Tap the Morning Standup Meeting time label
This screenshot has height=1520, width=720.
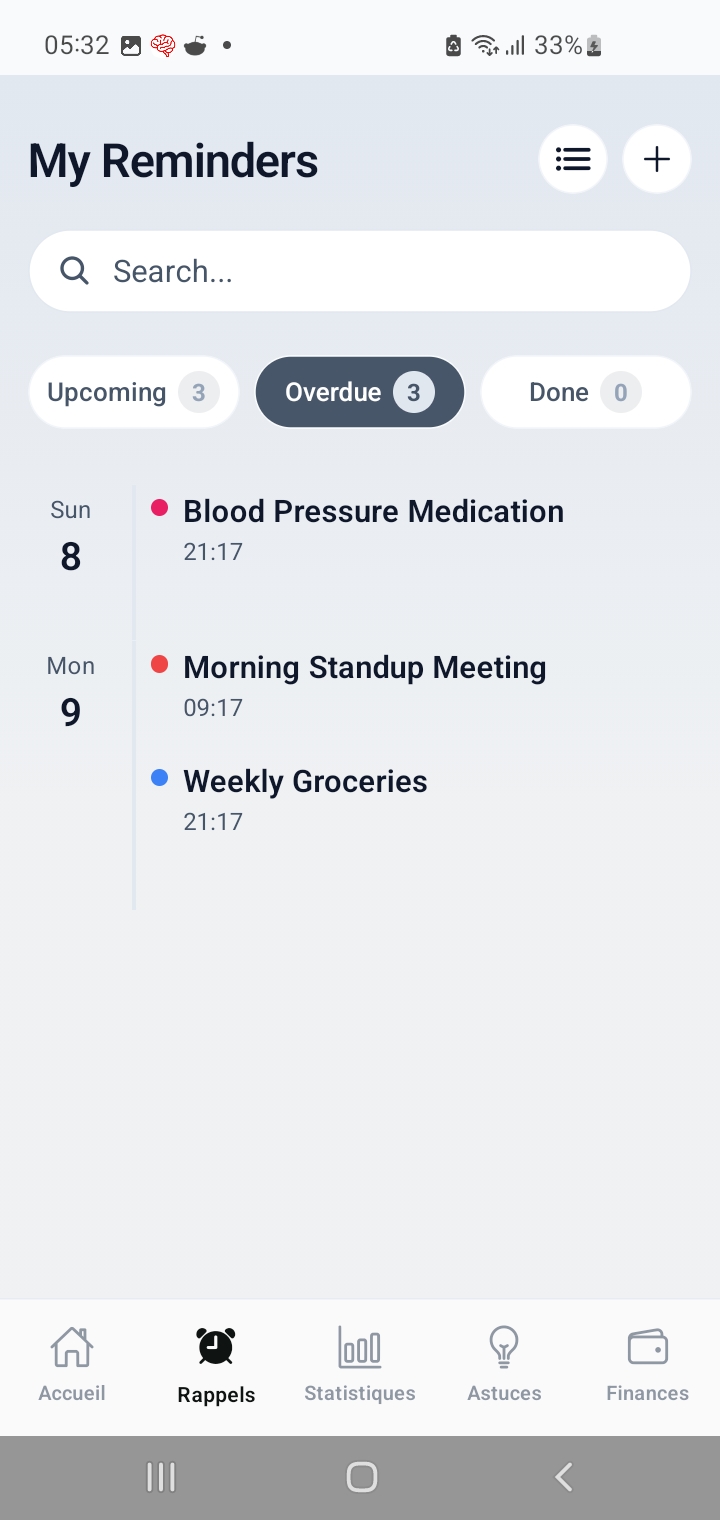pyautogui.click(x=212, y=707)
